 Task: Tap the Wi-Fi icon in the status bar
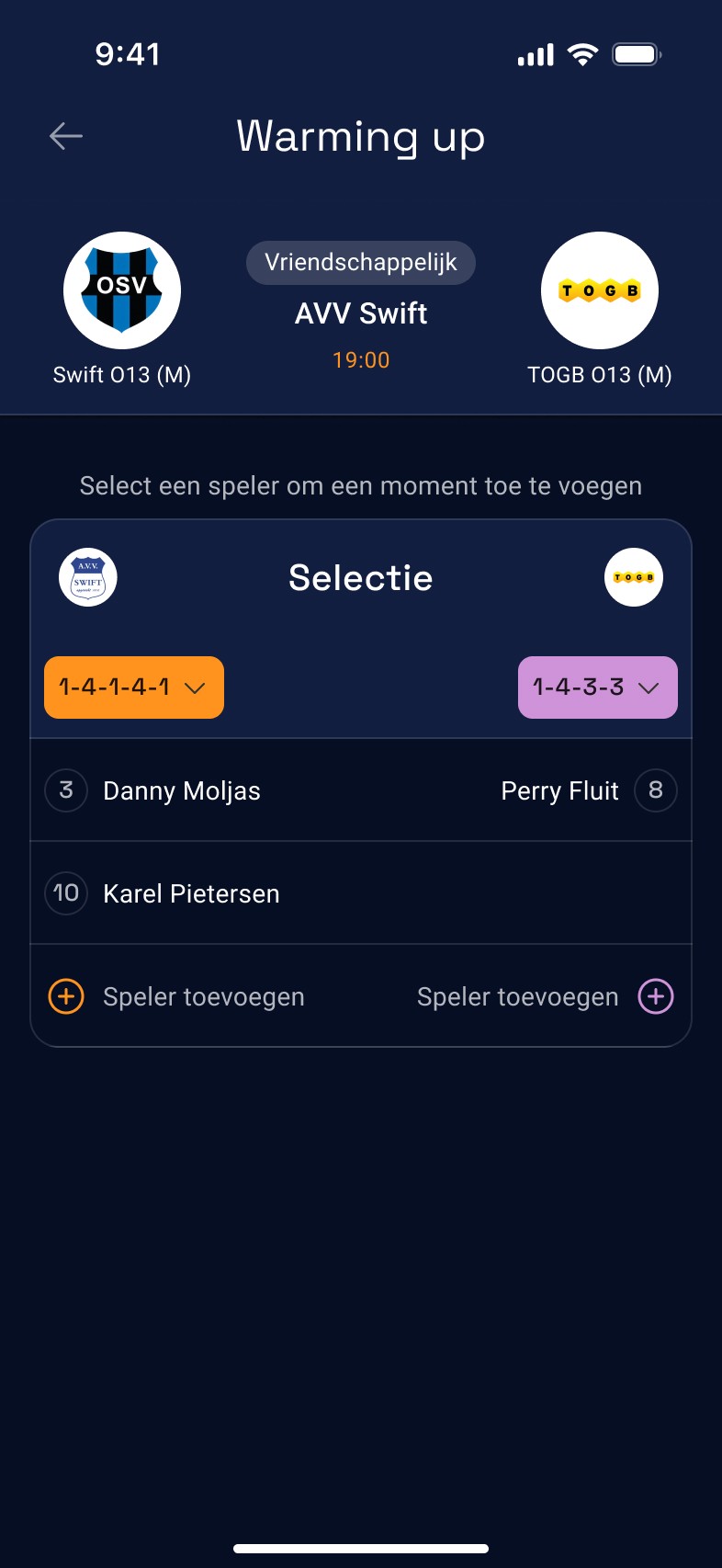[584, 53]
